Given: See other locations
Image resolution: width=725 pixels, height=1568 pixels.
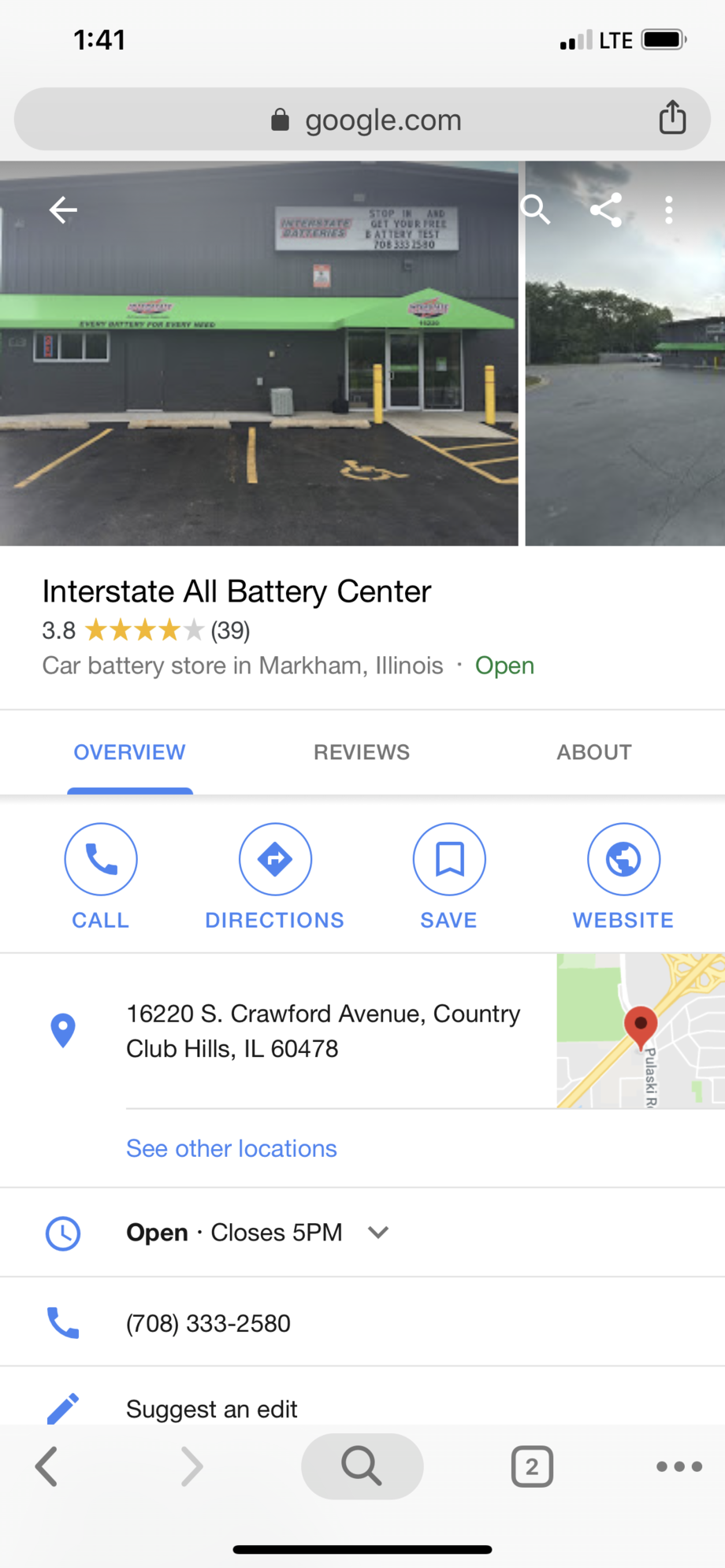Looking at the screenshot, I should click(232, 1148).
